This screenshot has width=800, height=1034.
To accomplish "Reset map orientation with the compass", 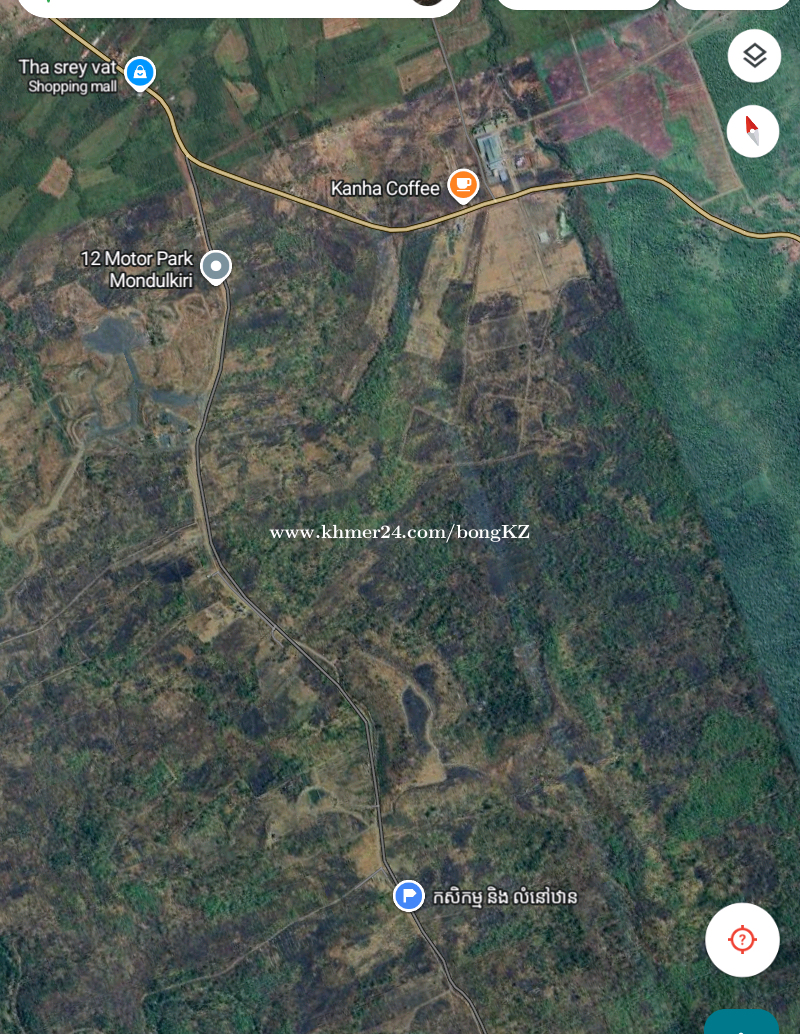I will pos(752,131).
